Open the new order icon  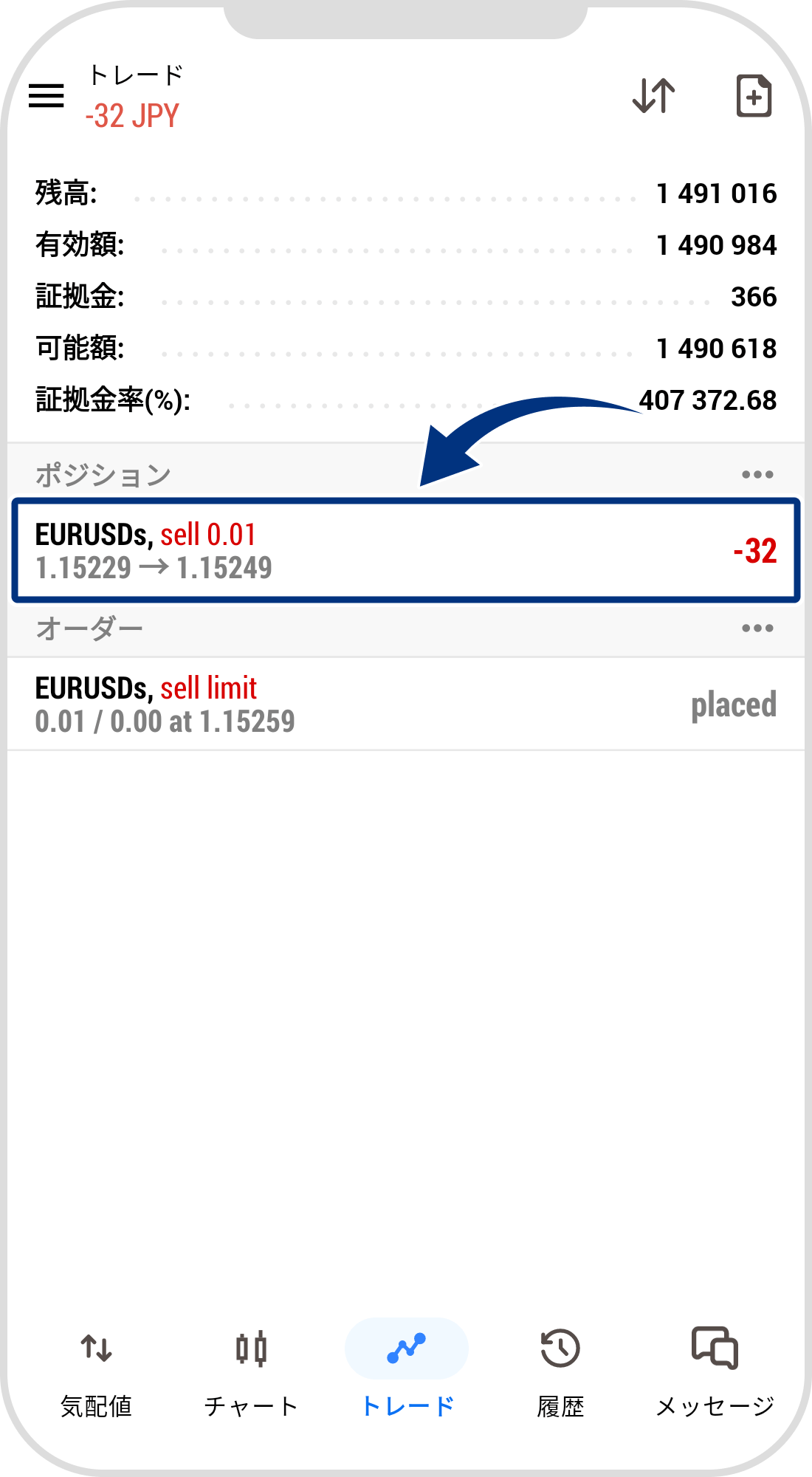[754, 96]
